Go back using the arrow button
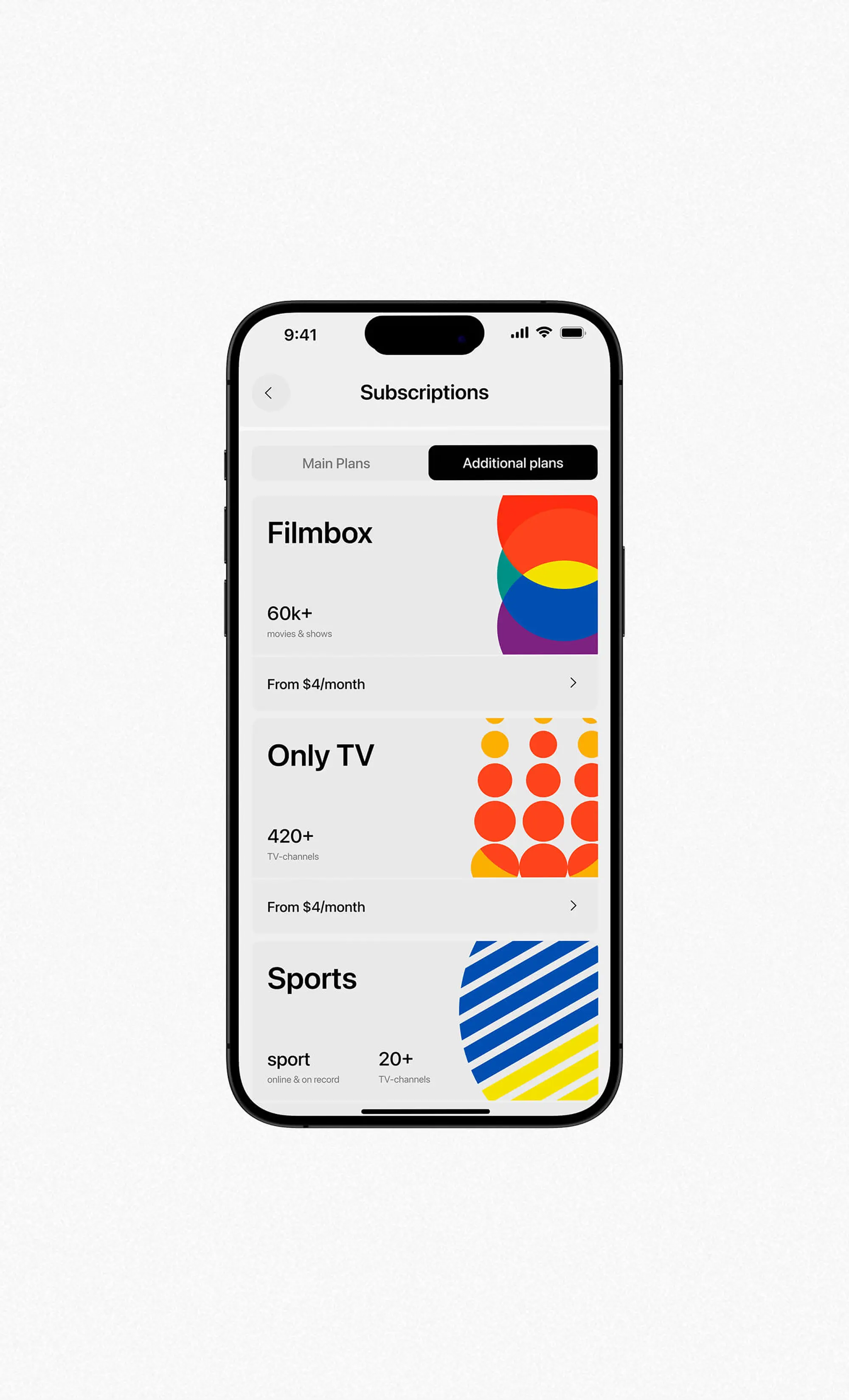This screenshot has height=1400, width=849. (x=270, y=393)
